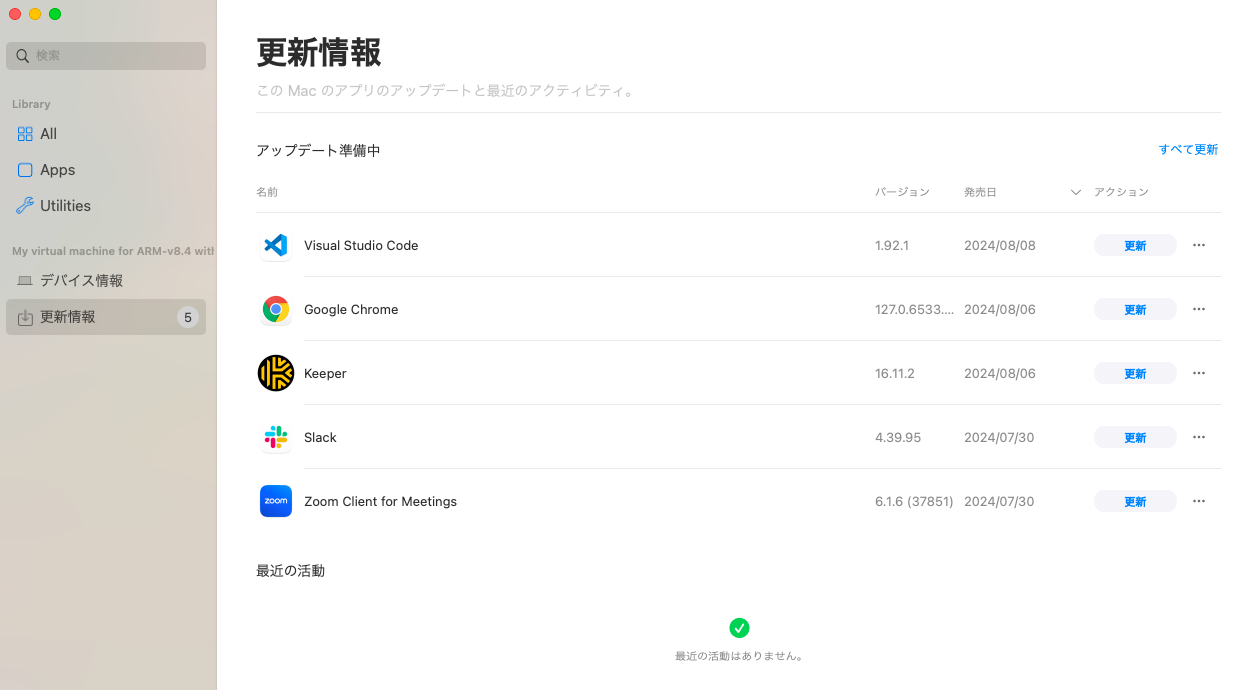Open more options for Google Chrome
Screen dimensions: 1251x690
tap(1199, 309)
